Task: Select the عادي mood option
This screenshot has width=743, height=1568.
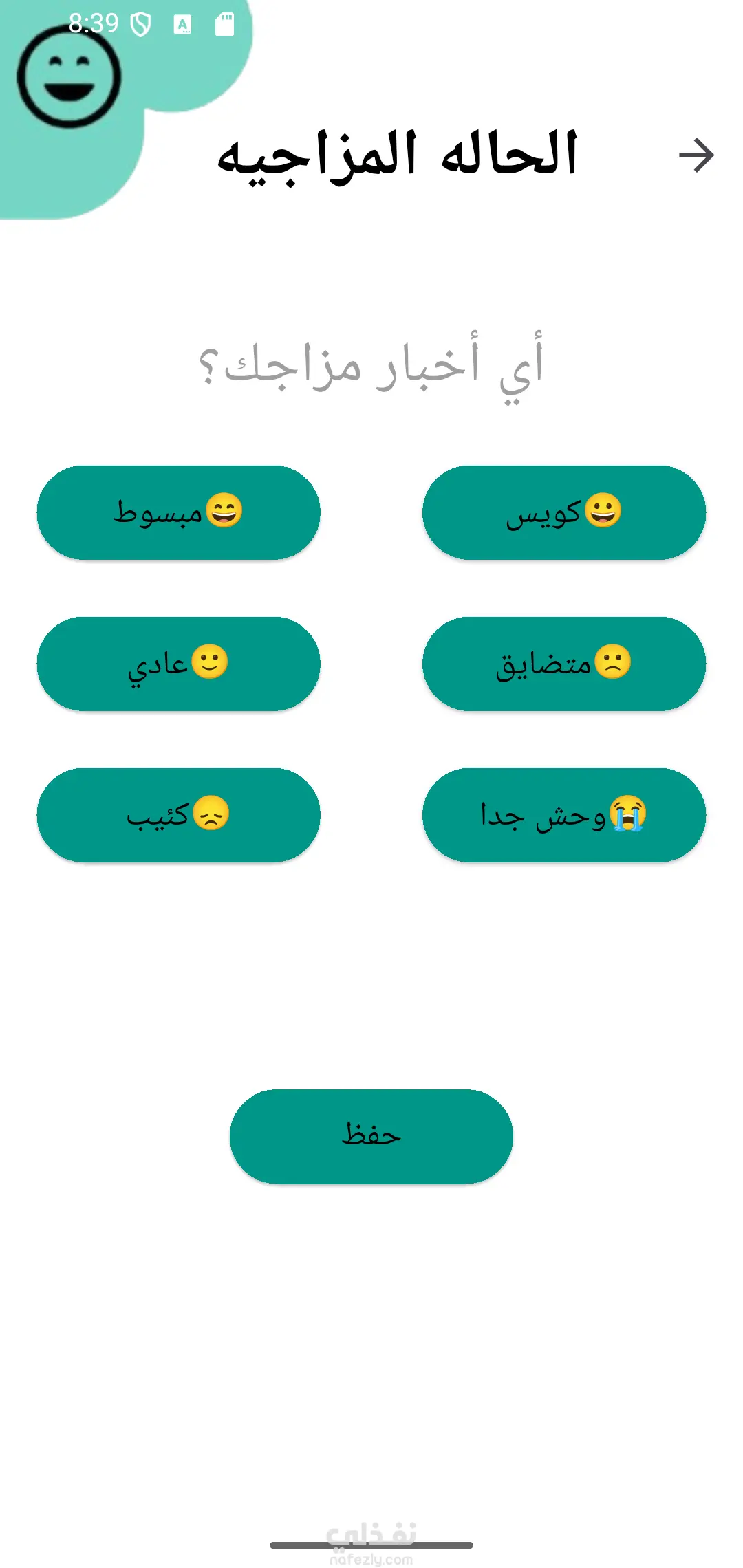Action: point(178,664)
